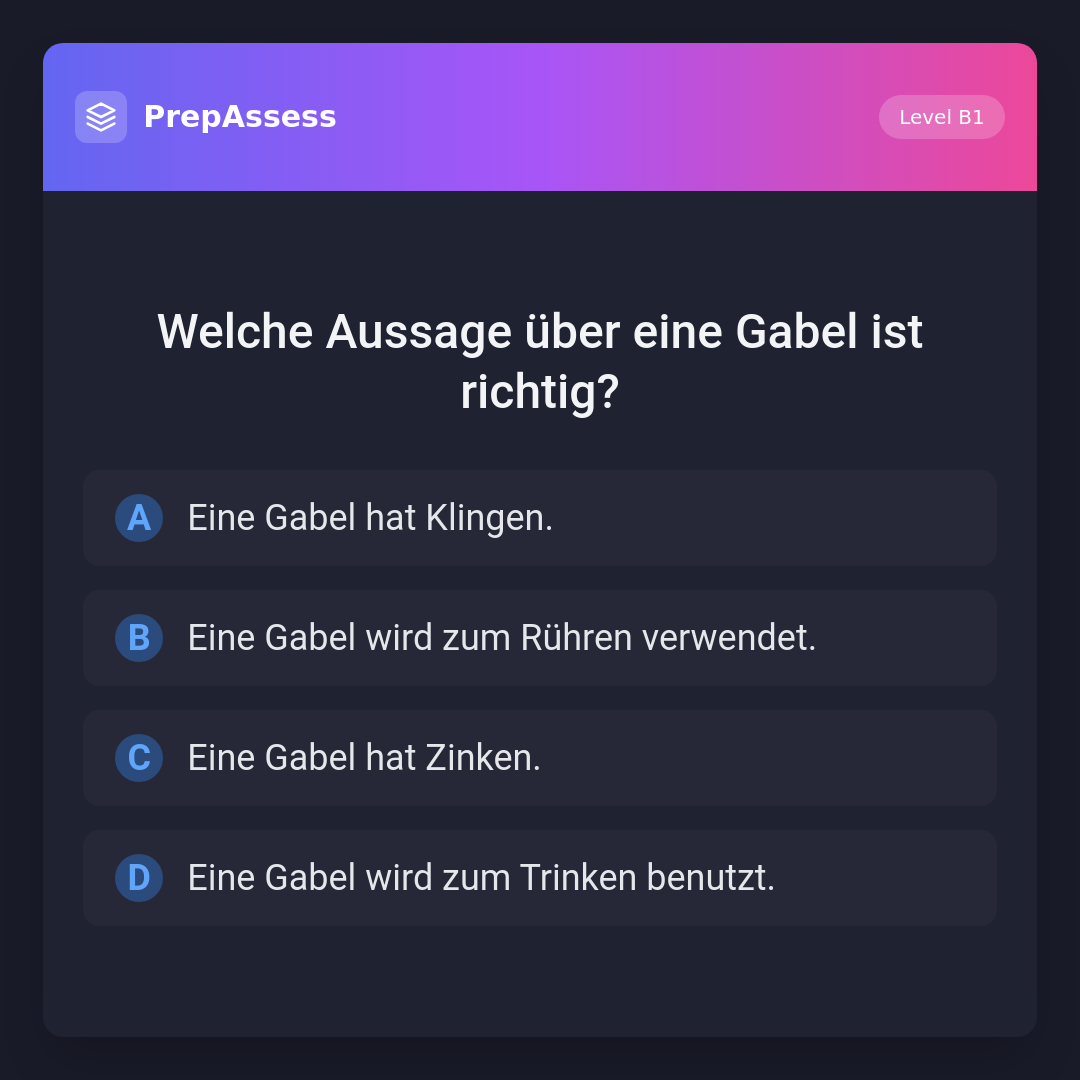Viewport: 1080px width, 1080px height.
Task: Select answer A: Eine Gabel hat Klingen
Action: pyautogui.click(x=540, y=518)
